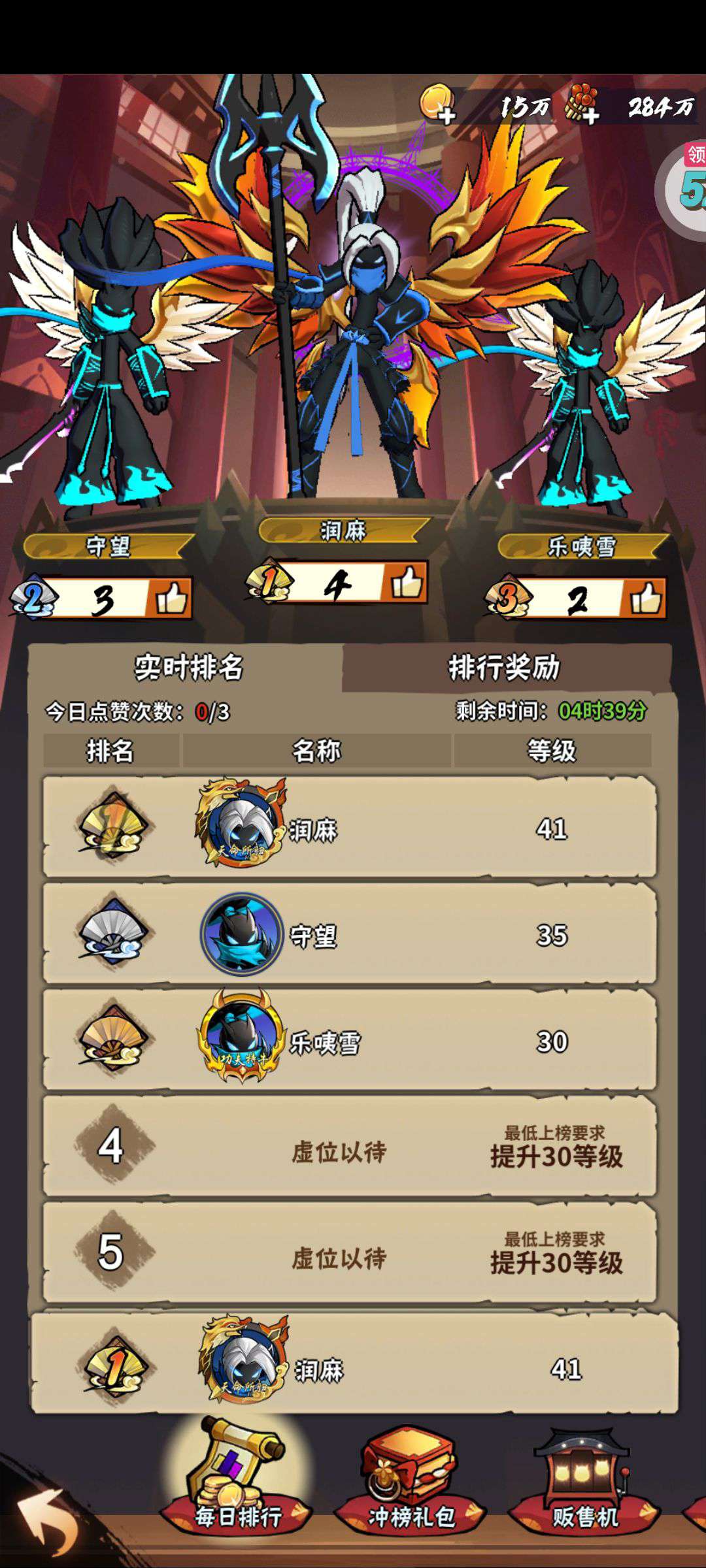
Task: Select the 每日排行 tab
Action: tap(237, 1483)
